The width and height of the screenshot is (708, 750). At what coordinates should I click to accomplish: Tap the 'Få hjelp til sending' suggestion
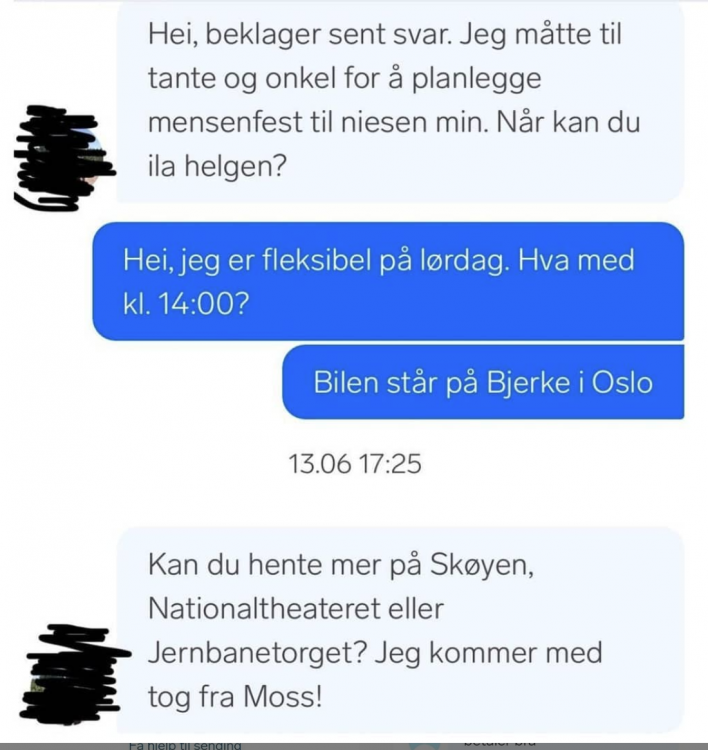185,744
